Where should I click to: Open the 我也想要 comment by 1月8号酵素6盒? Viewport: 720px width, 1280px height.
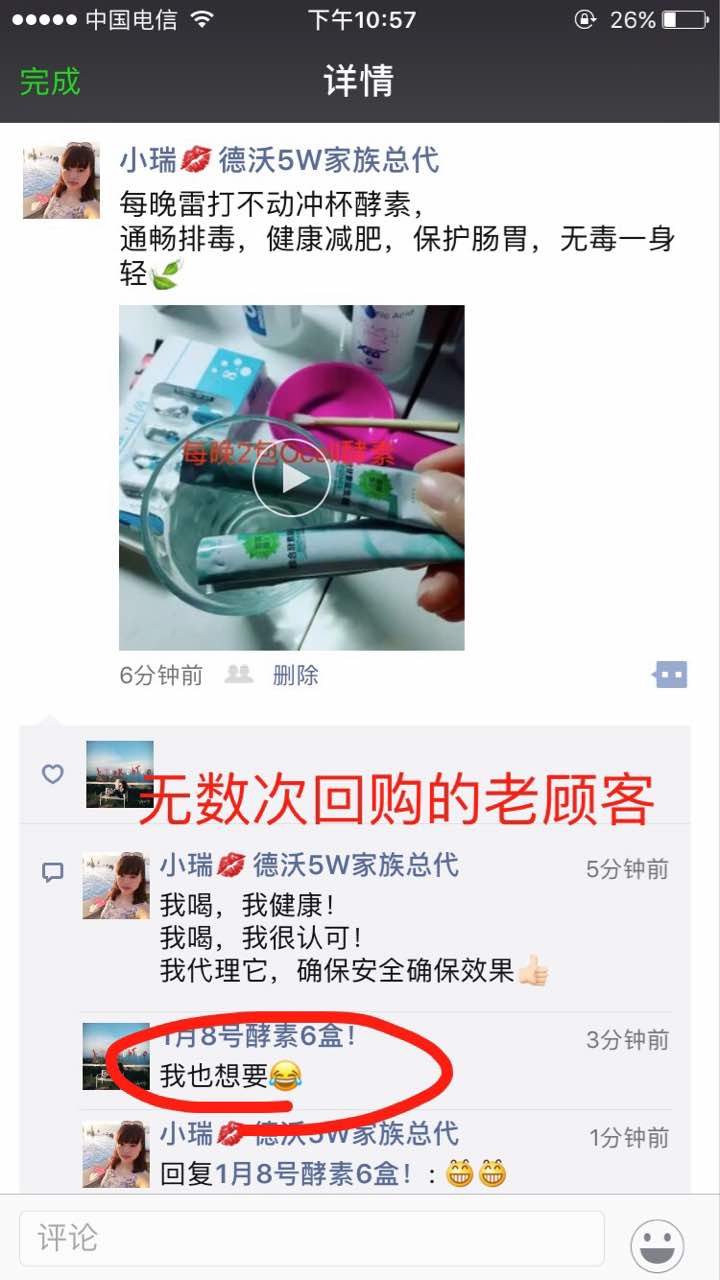(230, 1076)
